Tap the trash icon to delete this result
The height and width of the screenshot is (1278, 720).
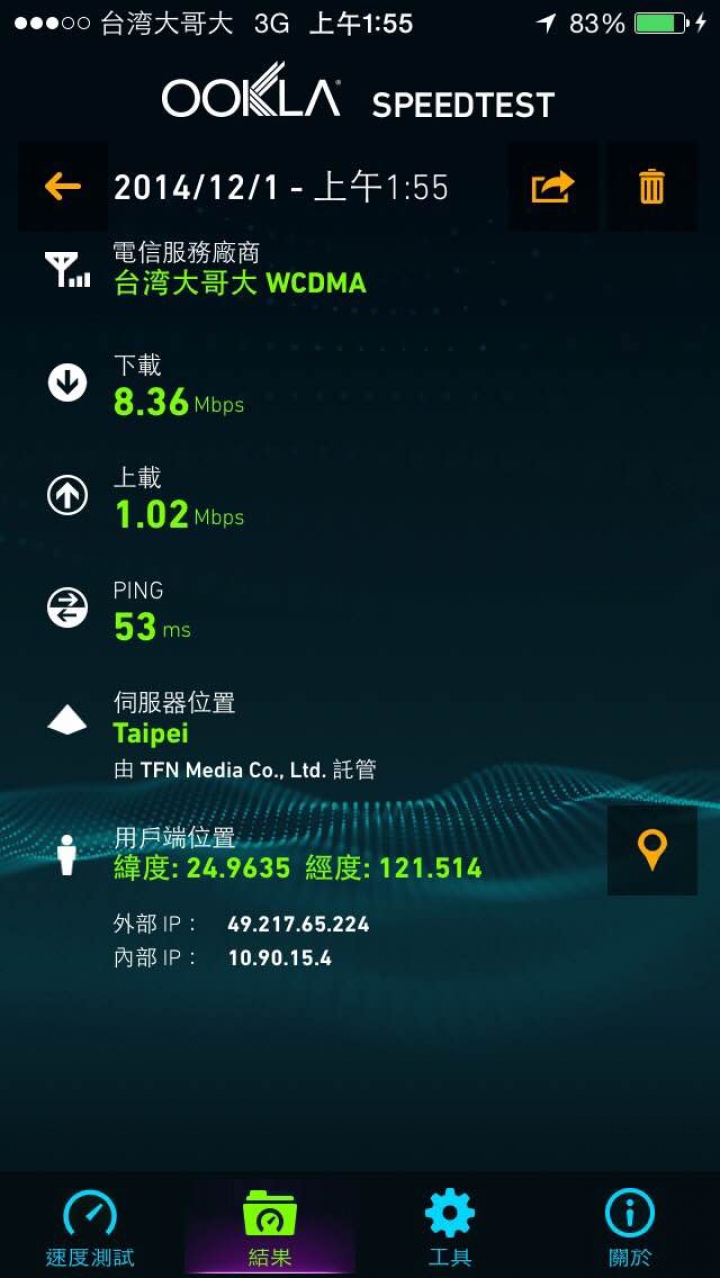pos(651,186)
